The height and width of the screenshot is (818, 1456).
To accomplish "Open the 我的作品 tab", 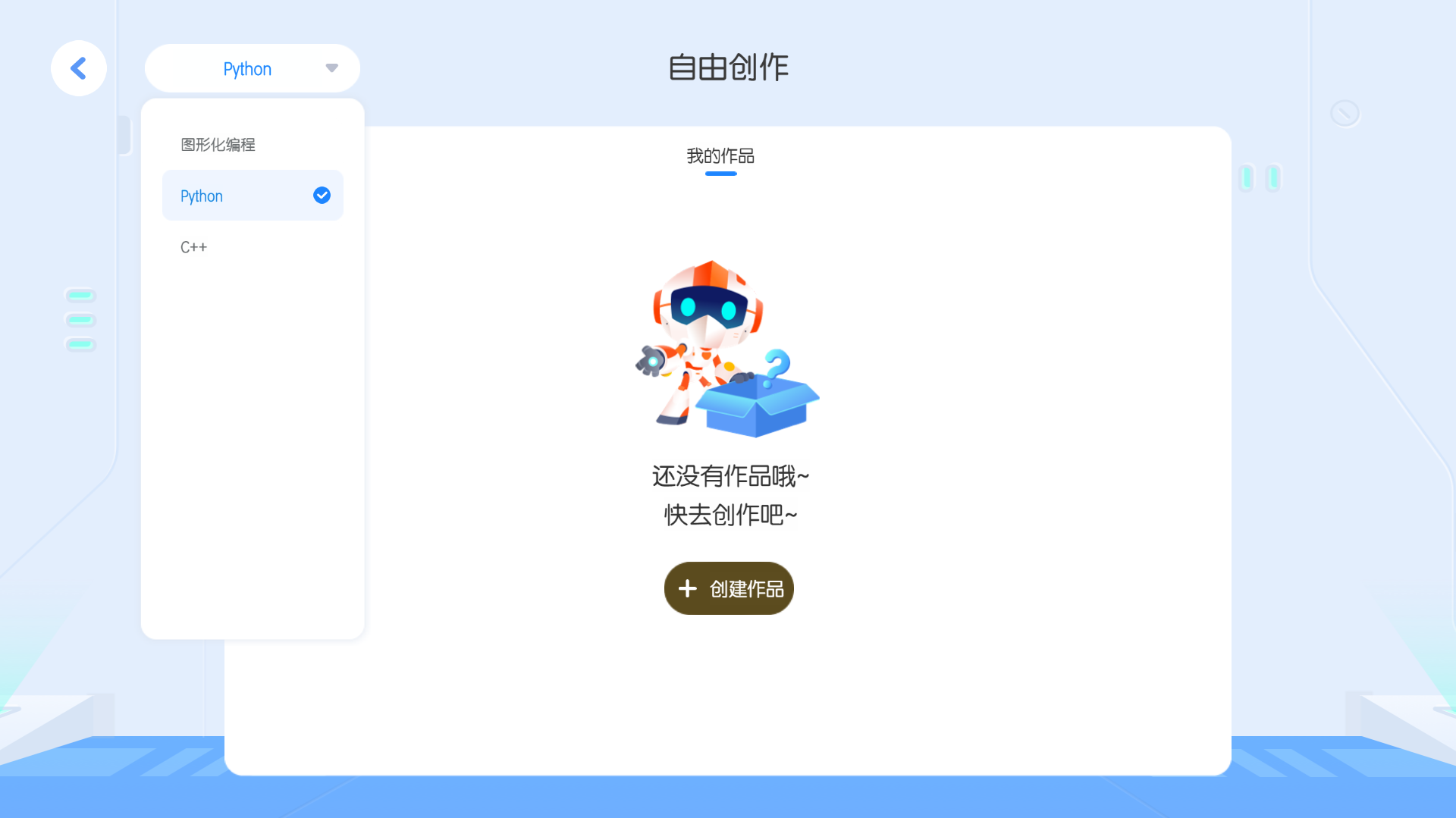I will (x=720, y=157).
